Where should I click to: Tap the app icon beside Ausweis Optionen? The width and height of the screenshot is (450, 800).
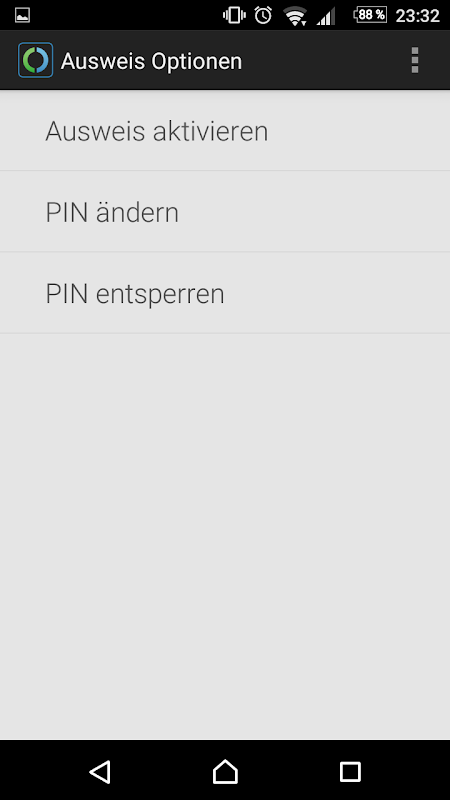pyautogui.click(x=35, y=60)
